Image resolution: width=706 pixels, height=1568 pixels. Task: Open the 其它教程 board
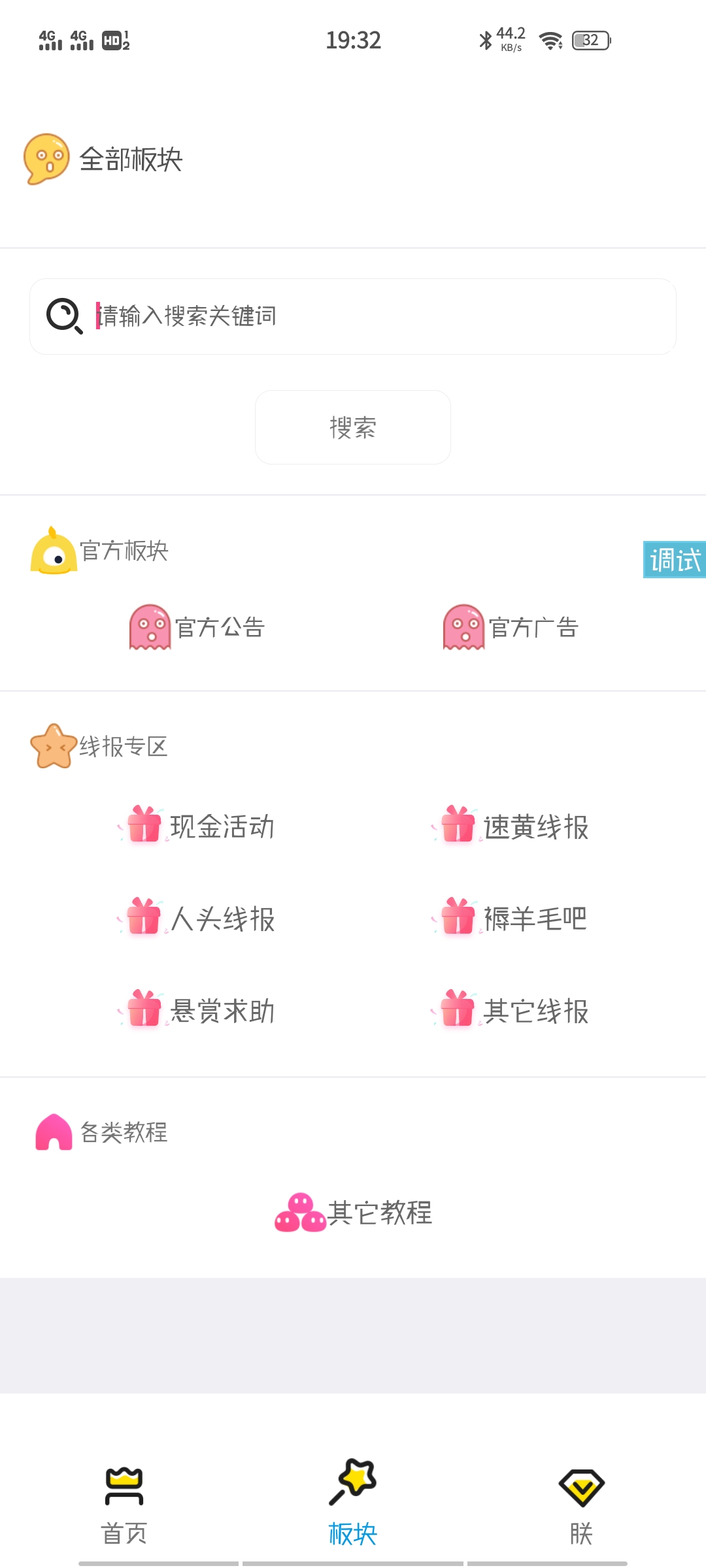354,1213
